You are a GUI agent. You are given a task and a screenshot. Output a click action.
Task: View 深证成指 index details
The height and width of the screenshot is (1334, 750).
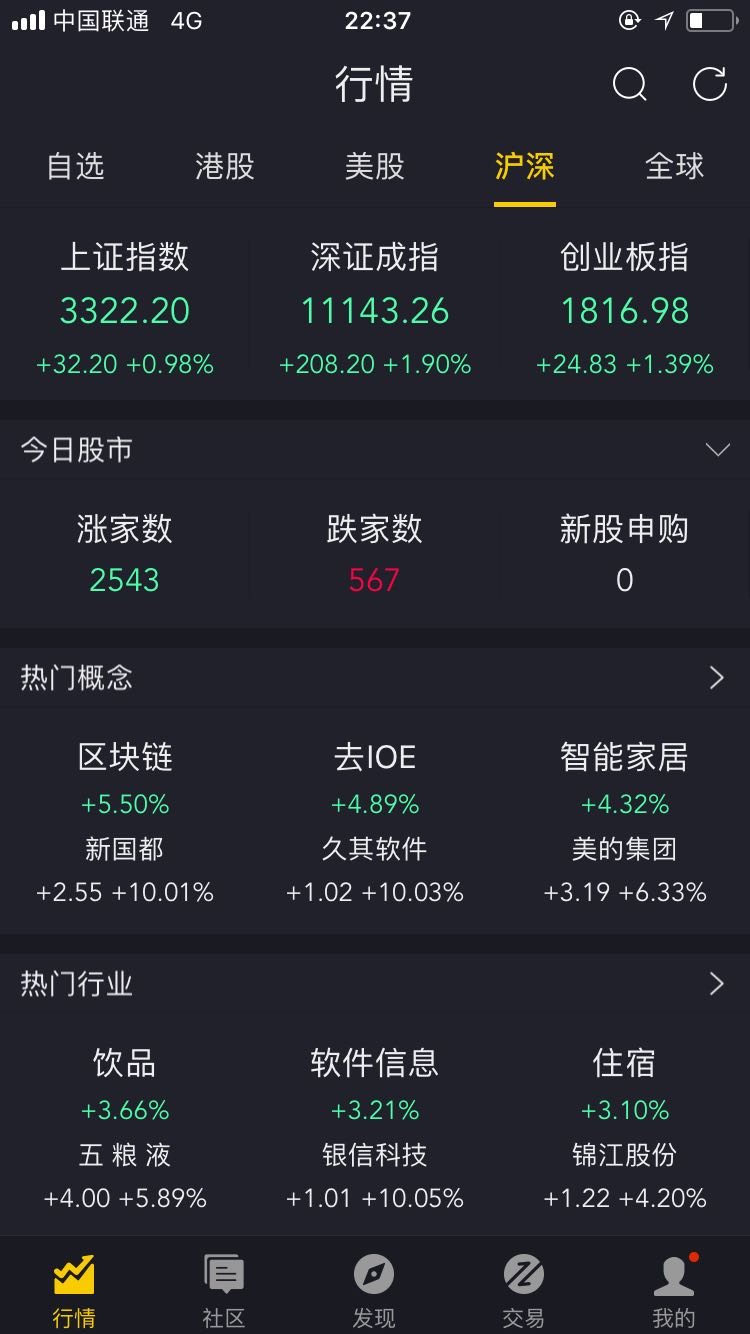[375, 308]
